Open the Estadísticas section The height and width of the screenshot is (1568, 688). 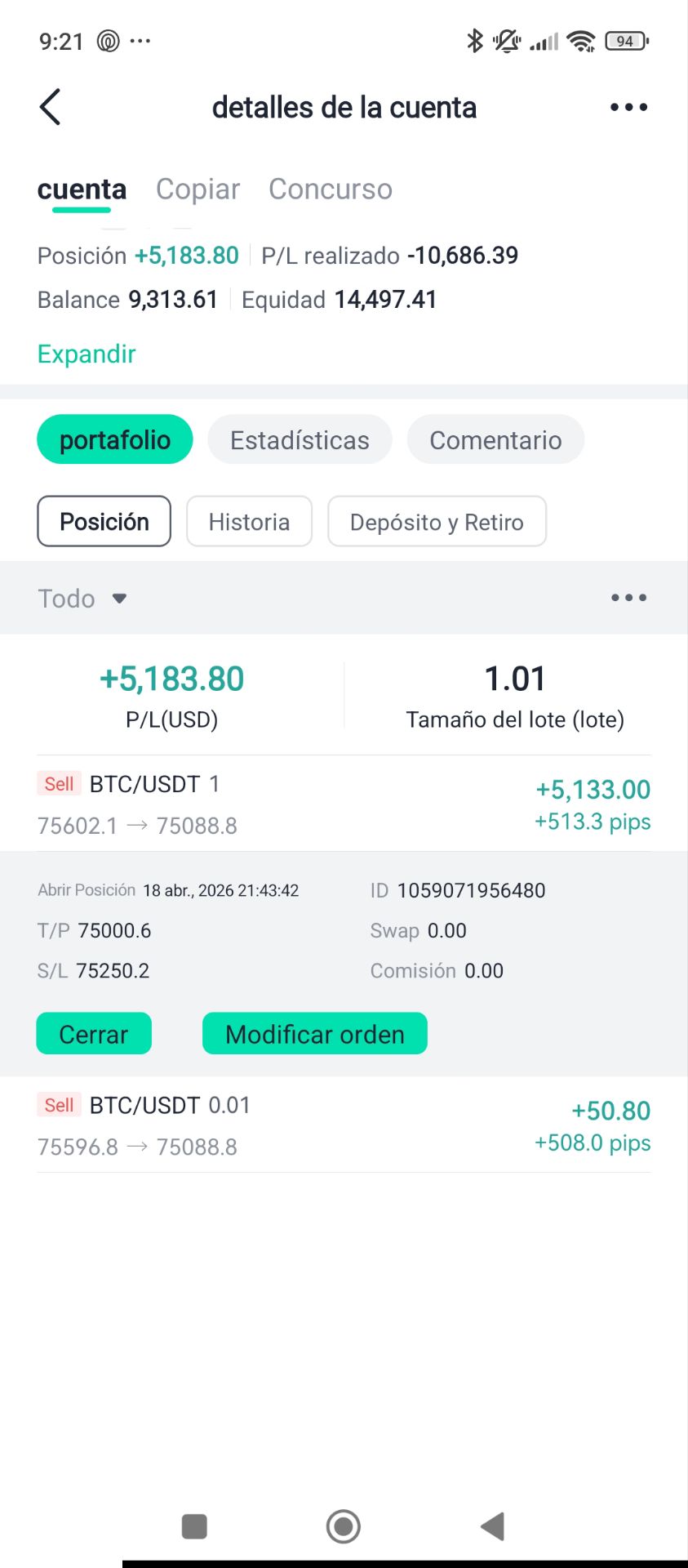pyautogui.click(x=300, y=440)
